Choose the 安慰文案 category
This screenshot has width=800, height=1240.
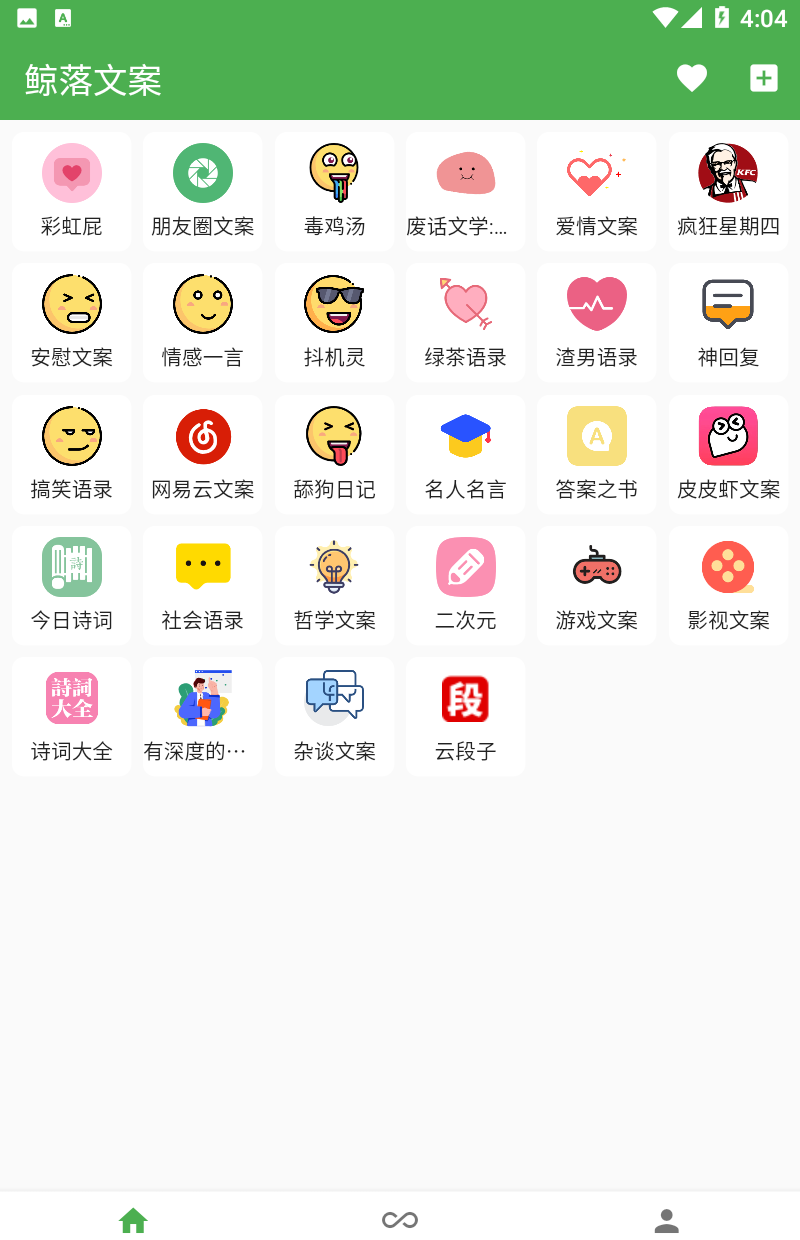pos(72,322)
